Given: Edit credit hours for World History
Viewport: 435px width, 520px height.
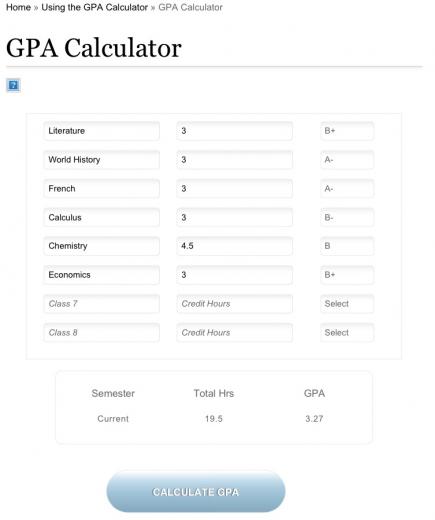Looking at the screenshot, I should (234, 160).
